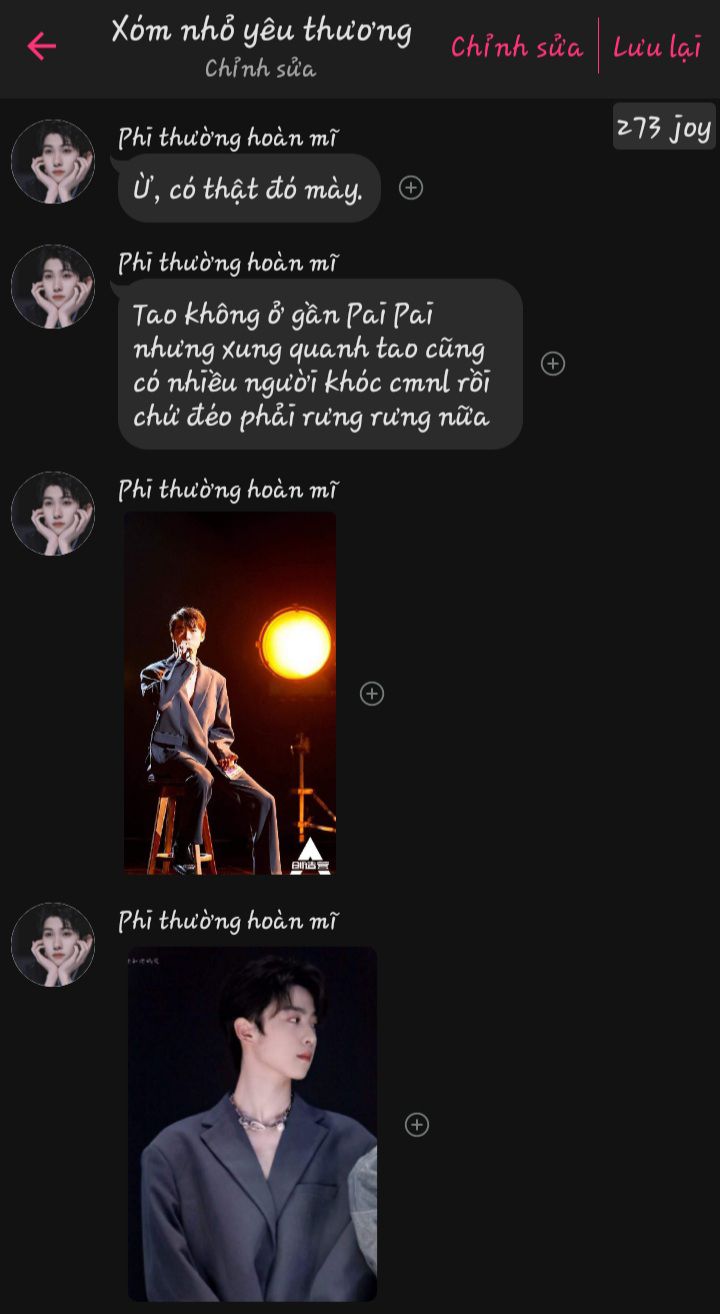Screen dimensions: 720x1314
Task: Go back with the pink arrow
Action: tap(41, 46)
